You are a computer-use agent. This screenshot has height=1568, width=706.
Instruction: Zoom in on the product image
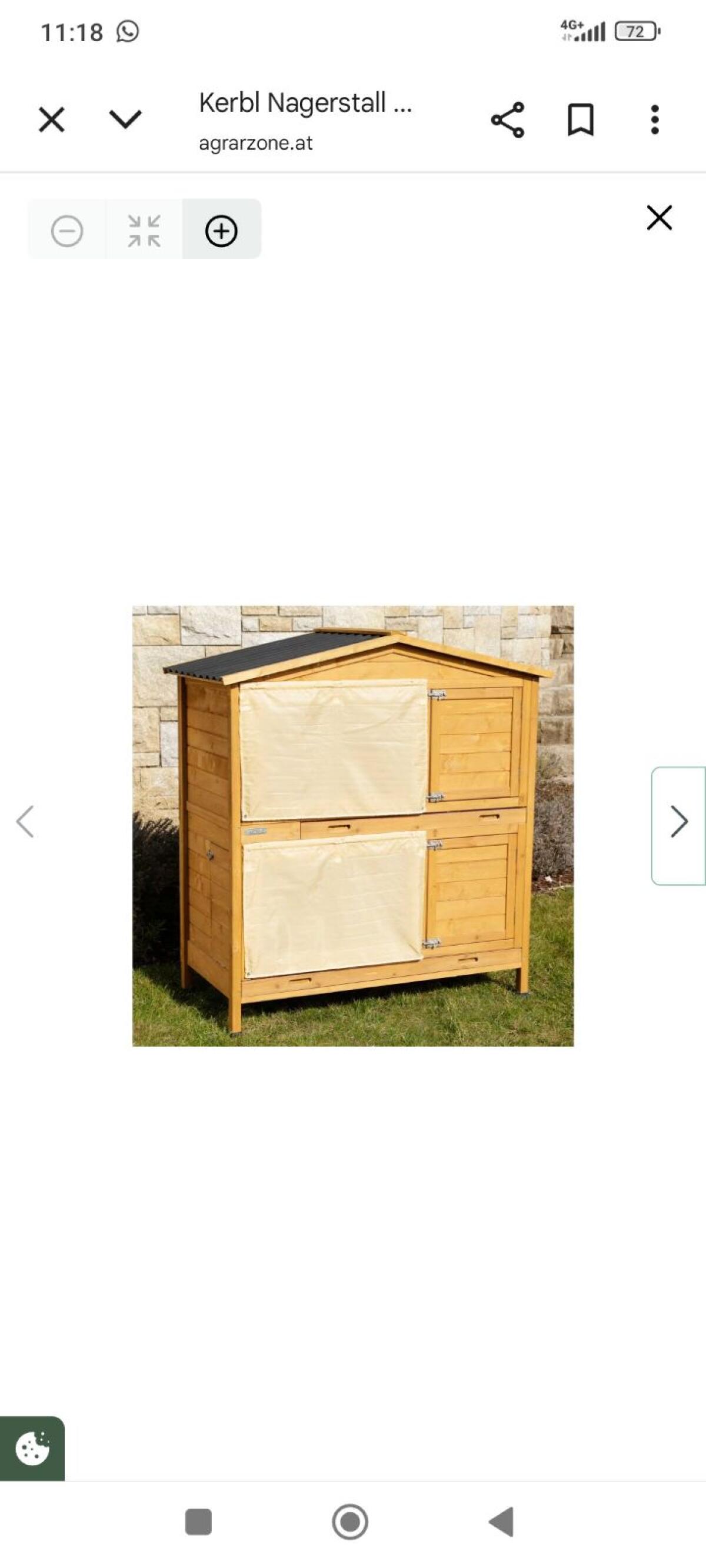(x=221, y=231)
